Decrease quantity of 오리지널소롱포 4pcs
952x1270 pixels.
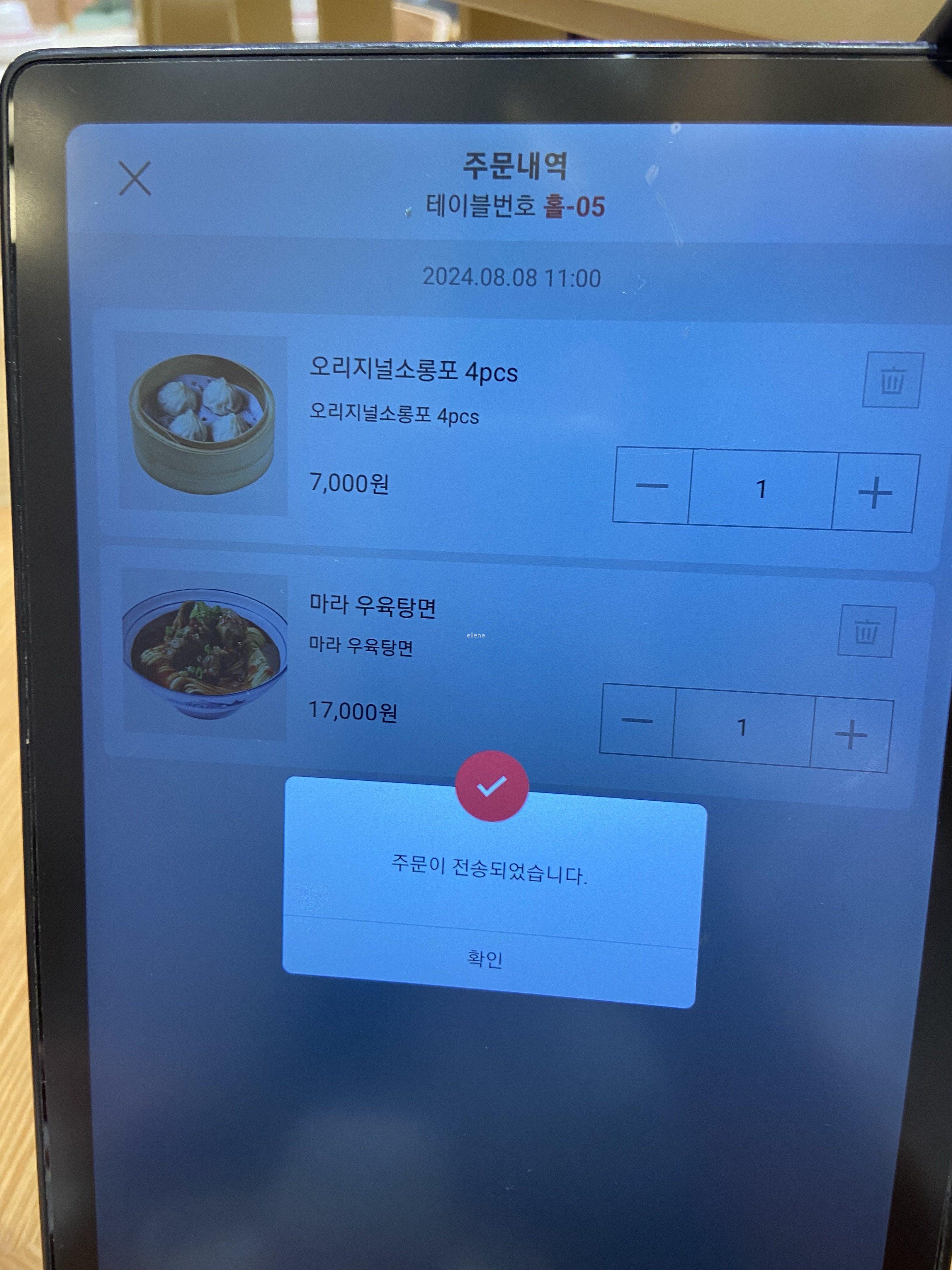[652, 486]
